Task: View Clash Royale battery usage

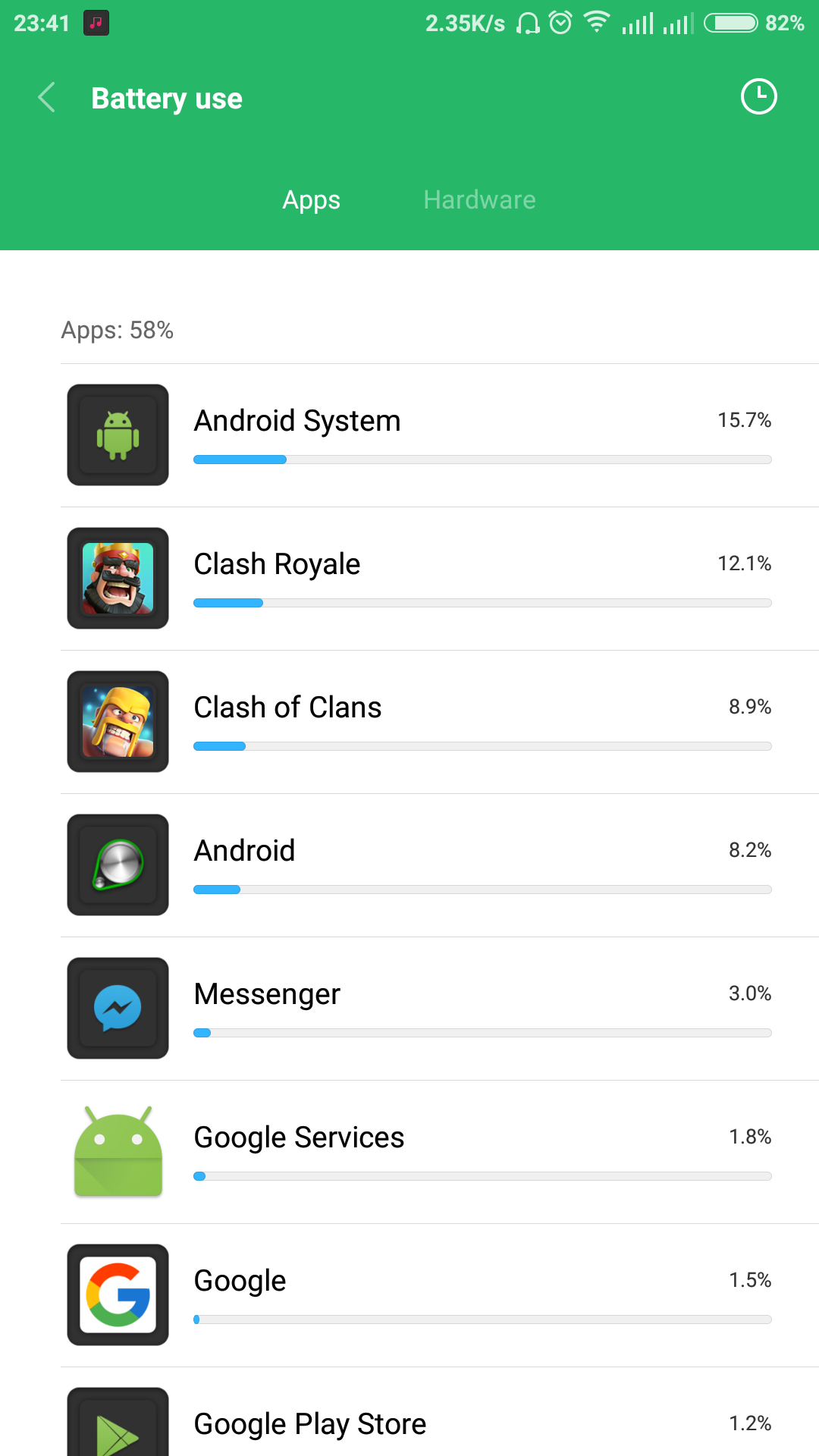Action: tap(440, 579)
